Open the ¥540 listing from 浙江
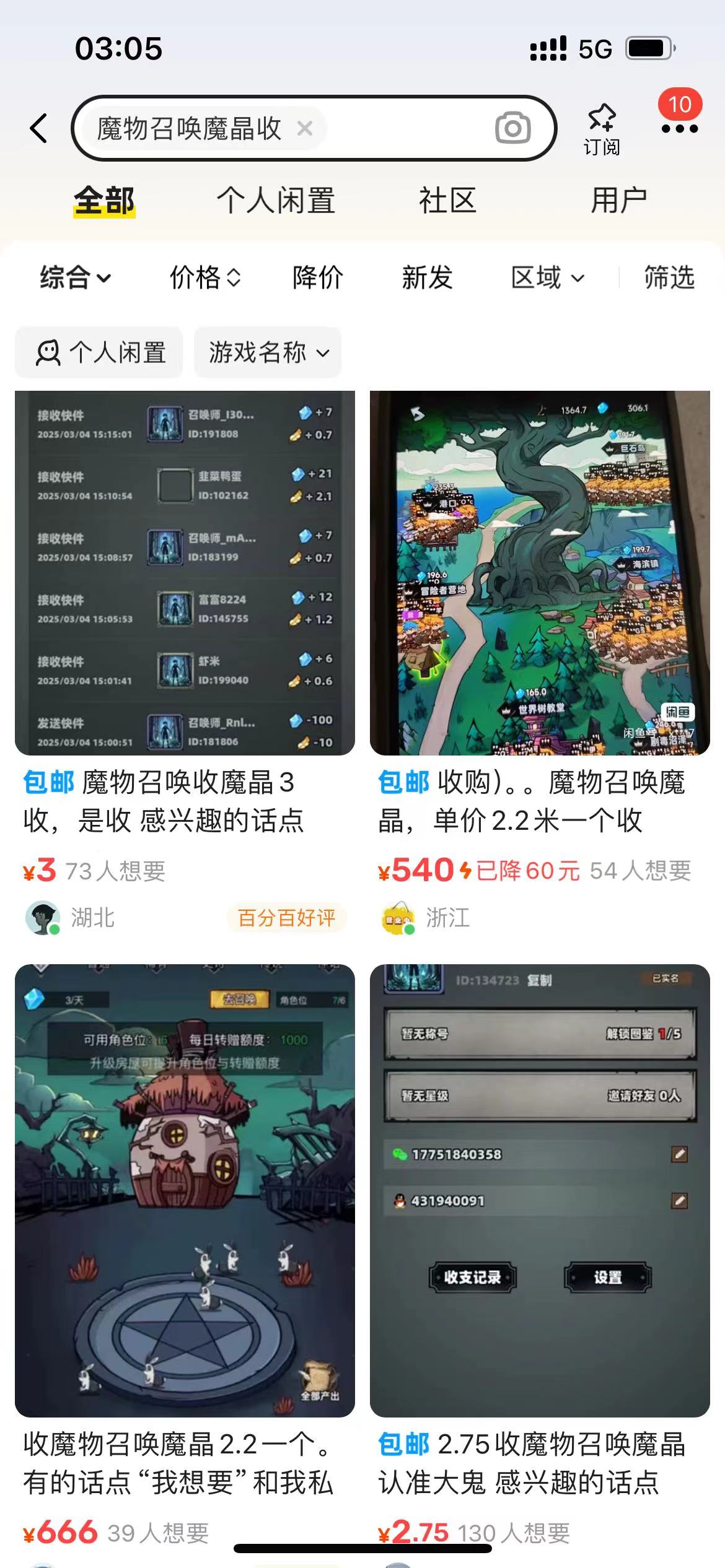 (539, 573)
